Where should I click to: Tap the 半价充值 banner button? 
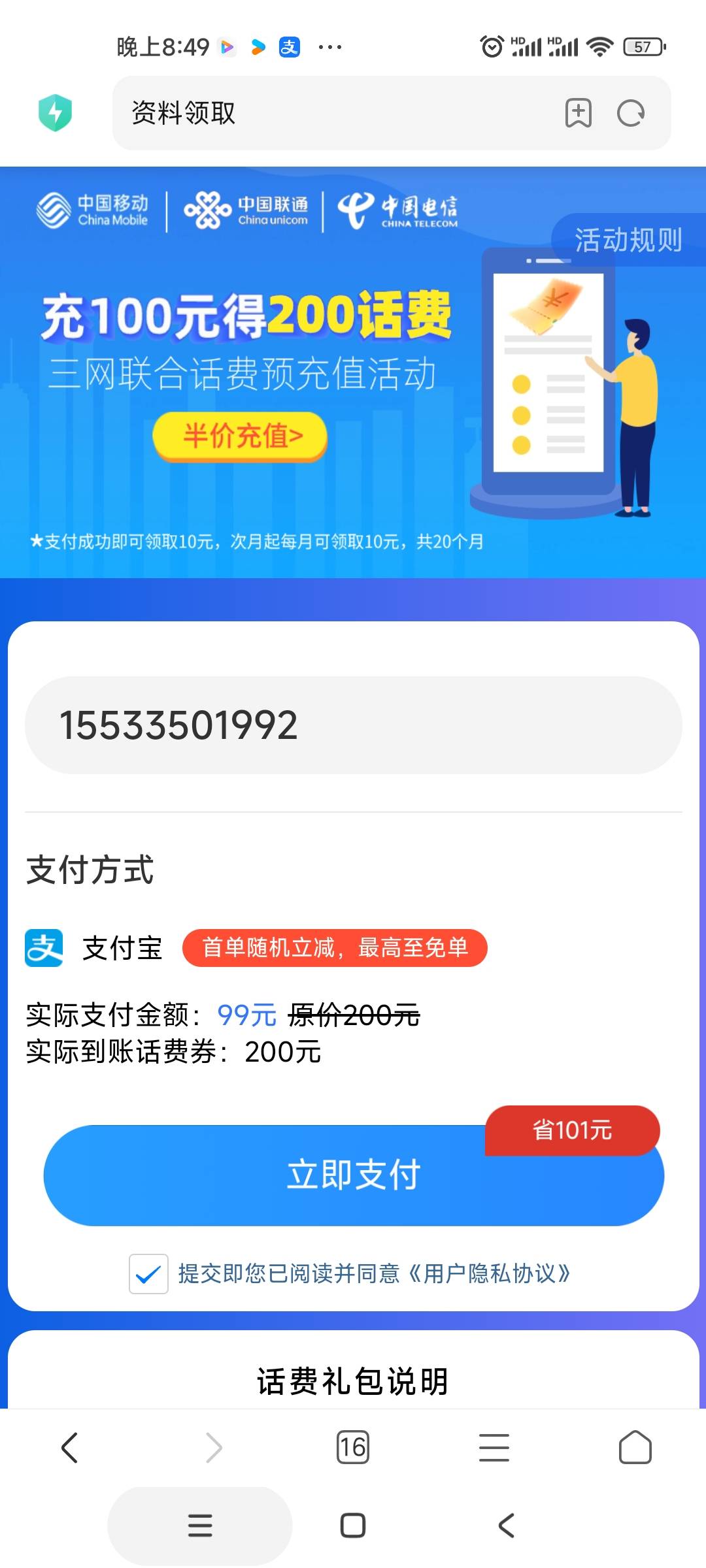(240, 436)
